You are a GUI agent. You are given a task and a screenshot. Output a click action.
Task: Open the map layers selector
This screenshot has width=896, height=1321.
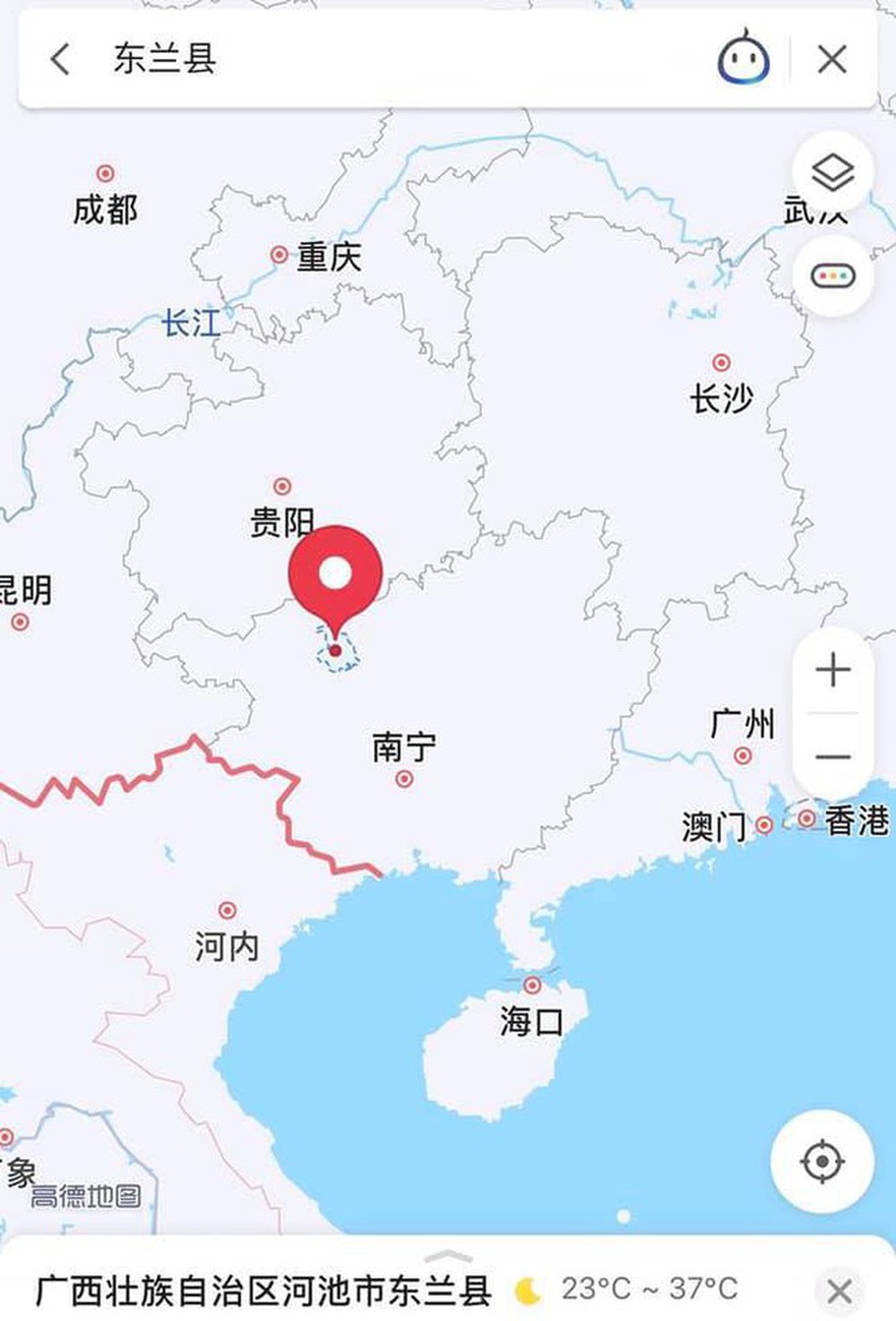(x=832, y=172)
